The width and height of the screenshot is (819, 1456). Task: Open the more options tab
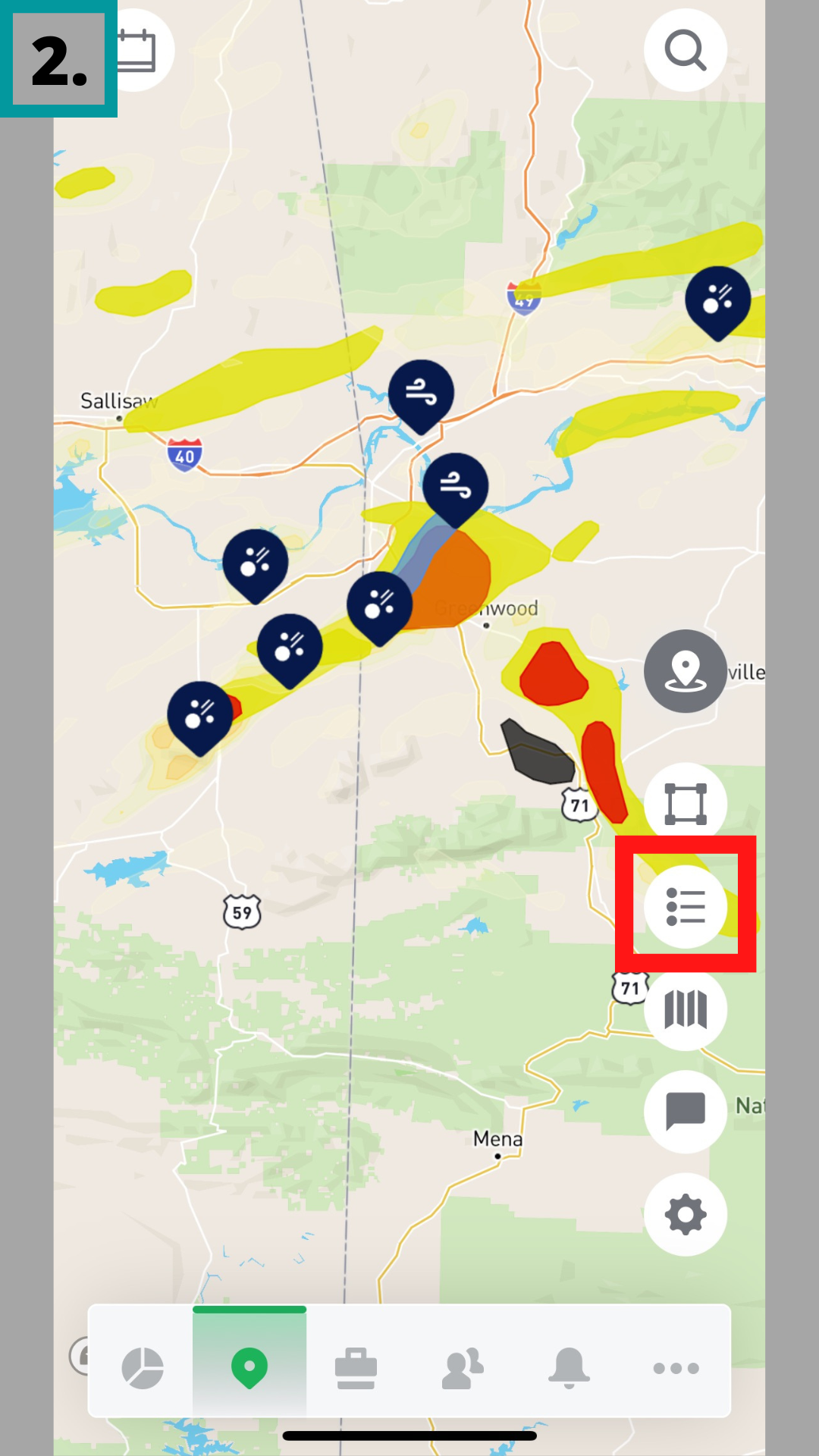(676, 1368)
